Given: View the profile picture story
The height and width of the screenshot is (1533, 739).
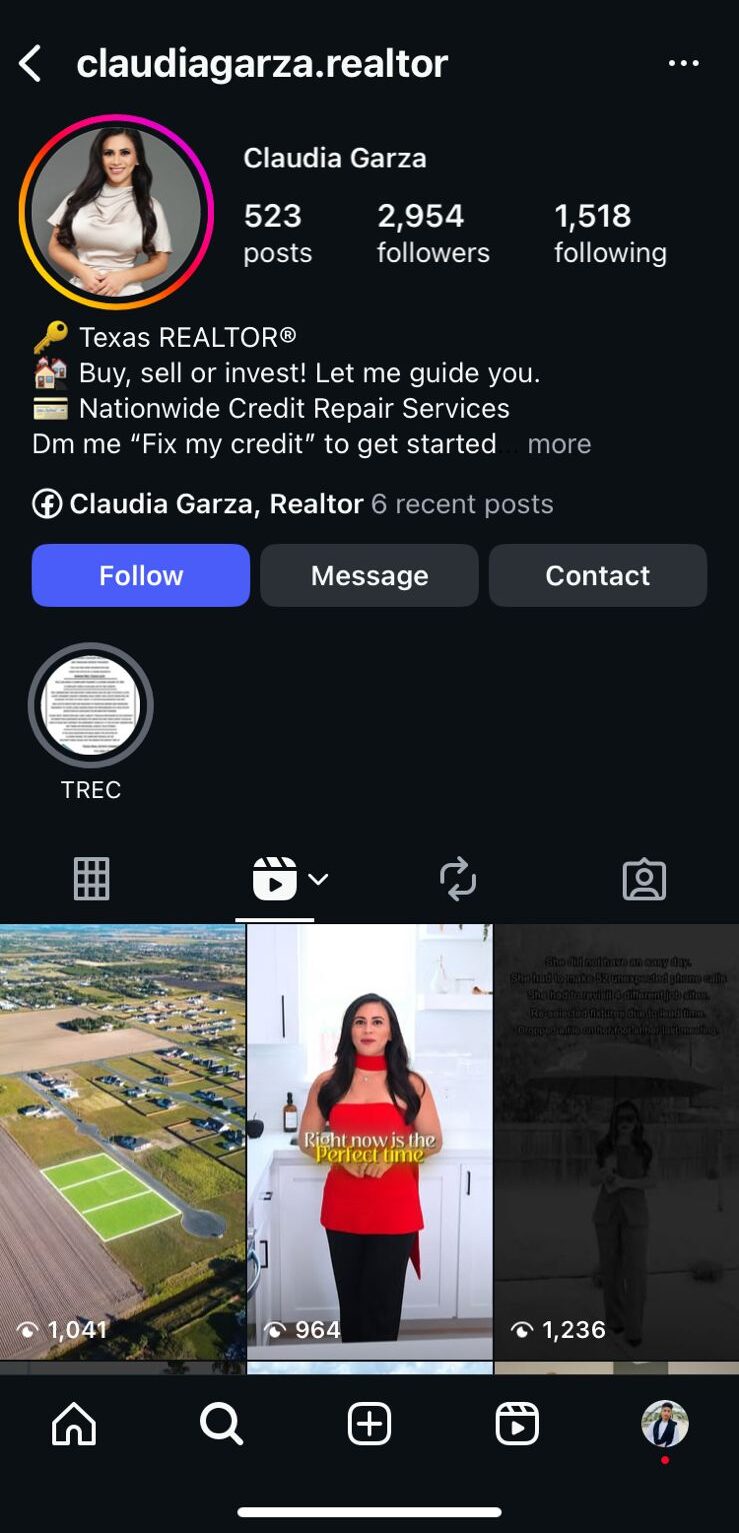Looking at the screenshot, I should point(116,212).
